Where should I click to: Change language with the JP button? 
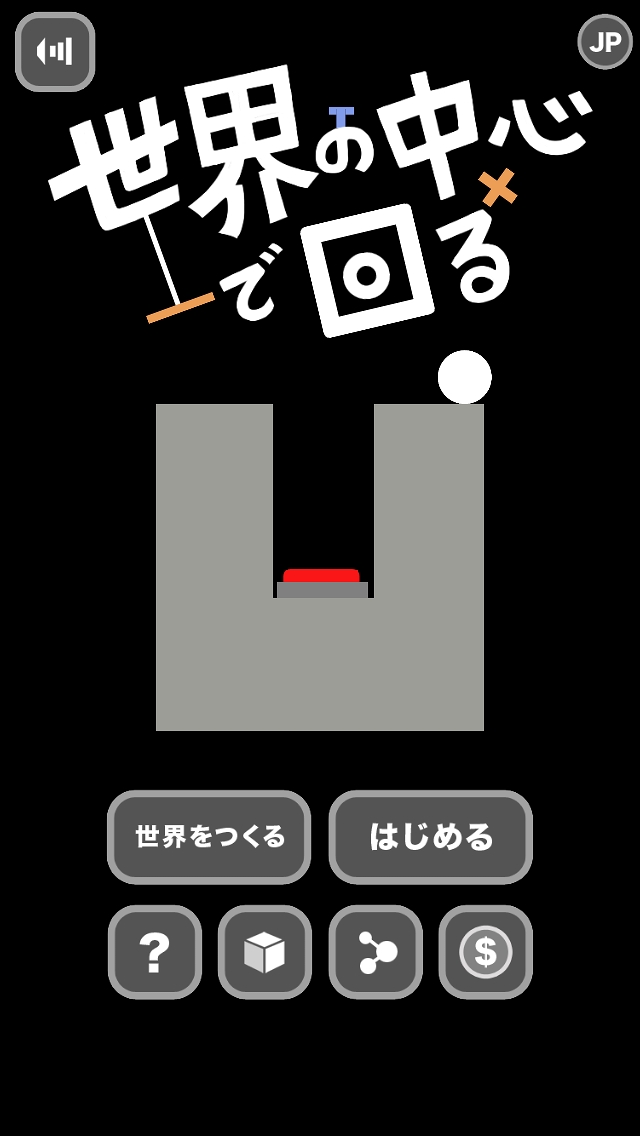(604, 42)
